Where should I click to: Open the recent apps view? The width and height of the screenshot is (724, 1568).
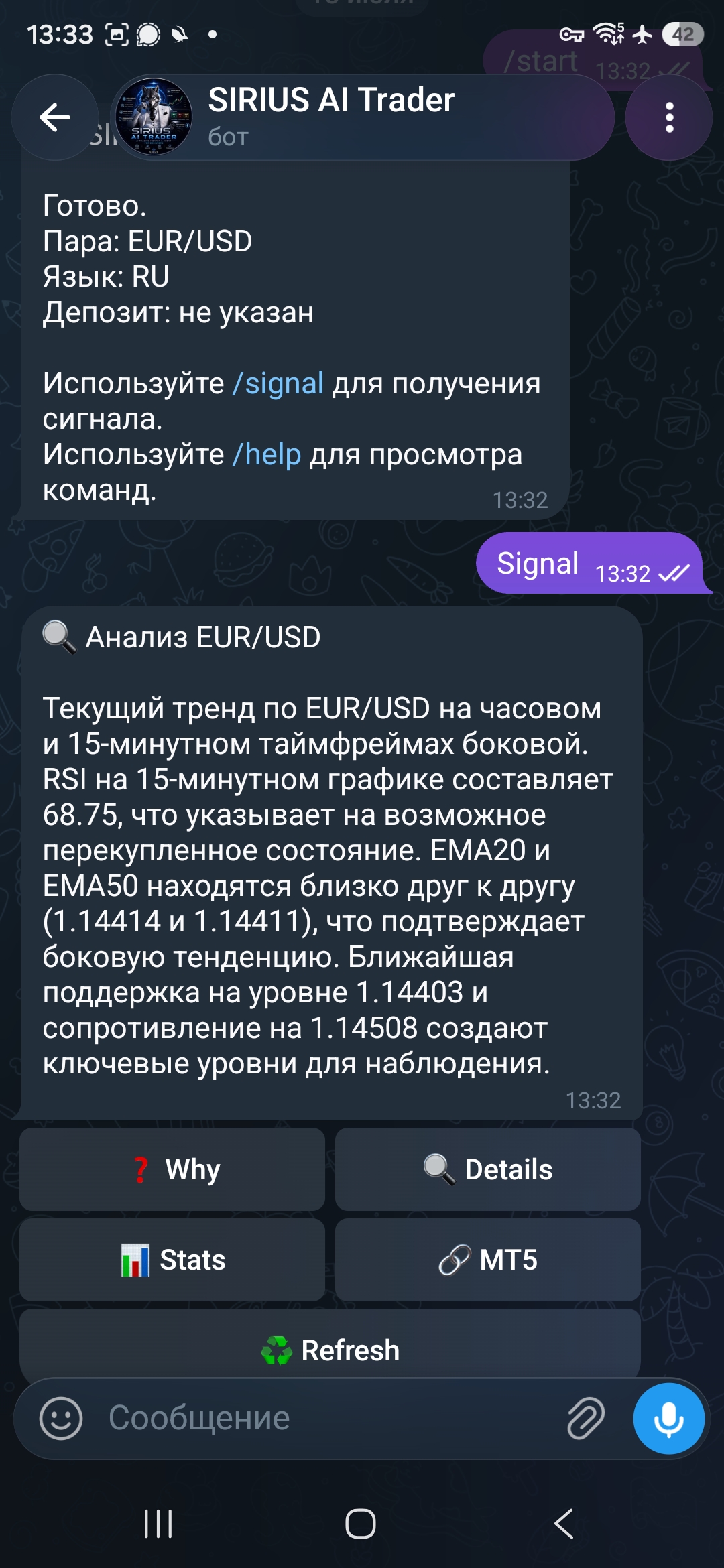coord(159,1524)
